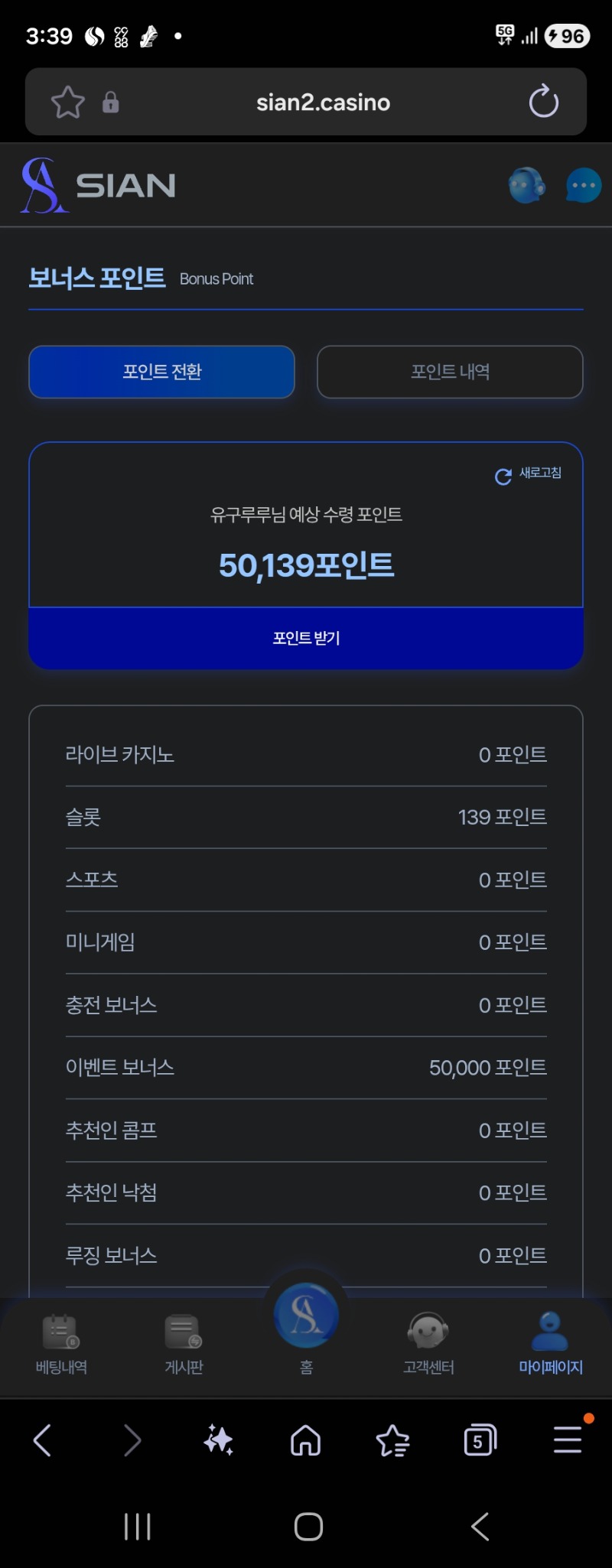Reload the page in the browser
The image size is (612, 1568).
tap(544, 102)
